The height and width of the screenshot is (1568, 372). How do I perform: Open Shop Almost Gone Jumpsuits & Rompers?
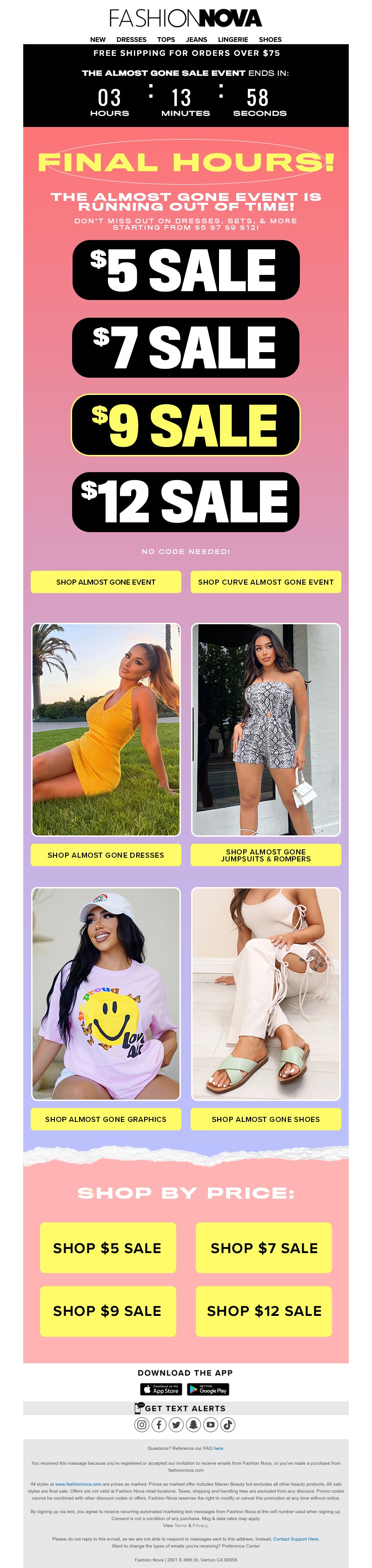point(266,854)
